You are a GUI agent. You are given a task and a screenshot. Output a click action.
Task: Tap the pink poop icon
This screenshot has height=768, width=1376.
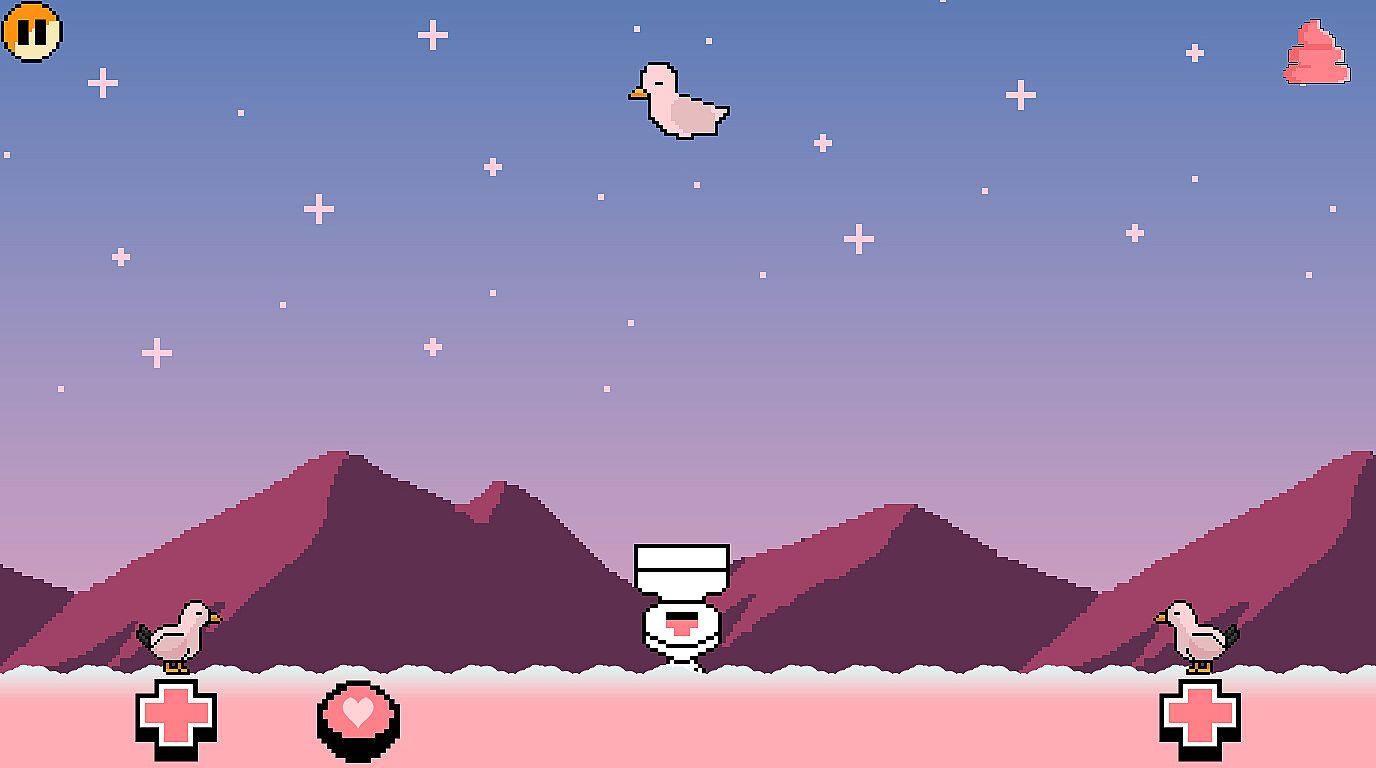[1317, 53]
